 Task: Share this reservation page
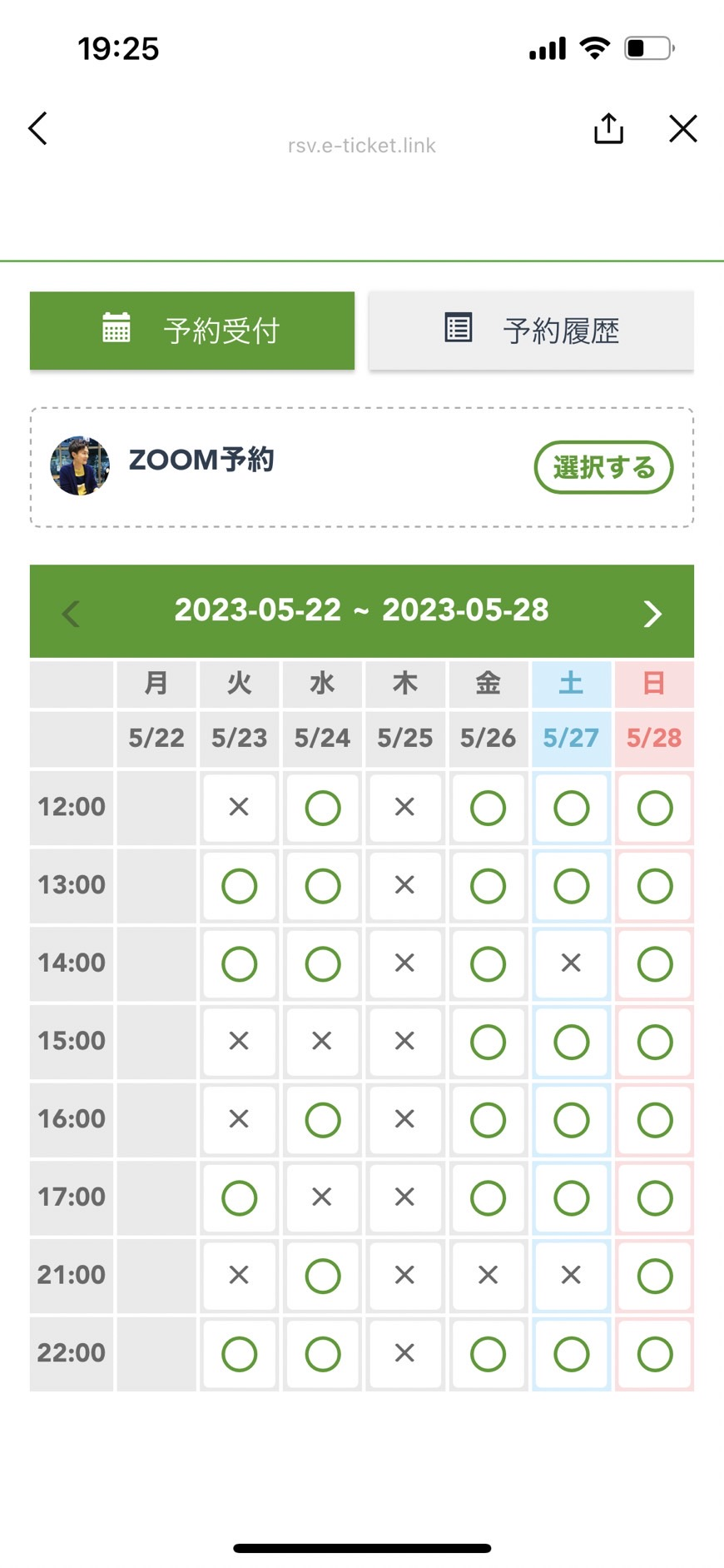(608, 129)
